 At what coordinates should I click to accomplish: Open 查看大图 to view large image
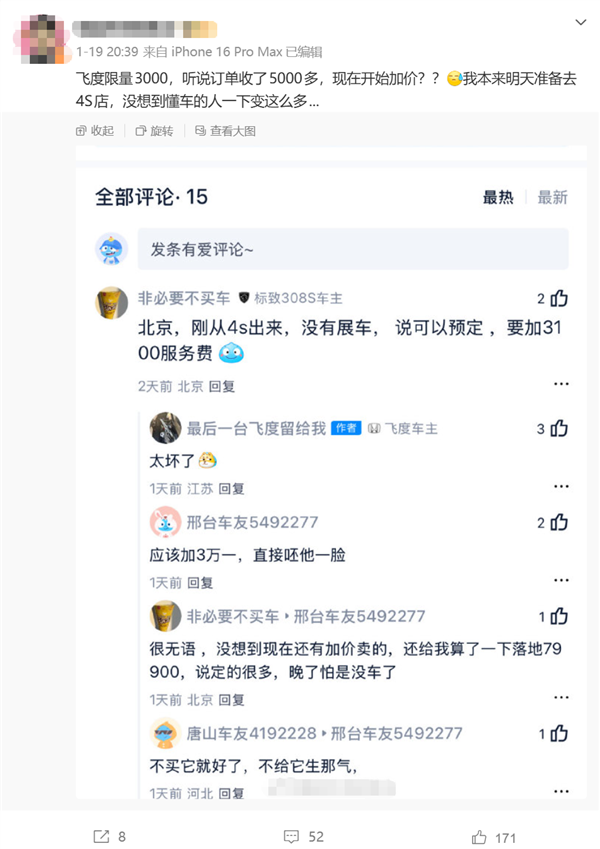(x=225, y=131)
